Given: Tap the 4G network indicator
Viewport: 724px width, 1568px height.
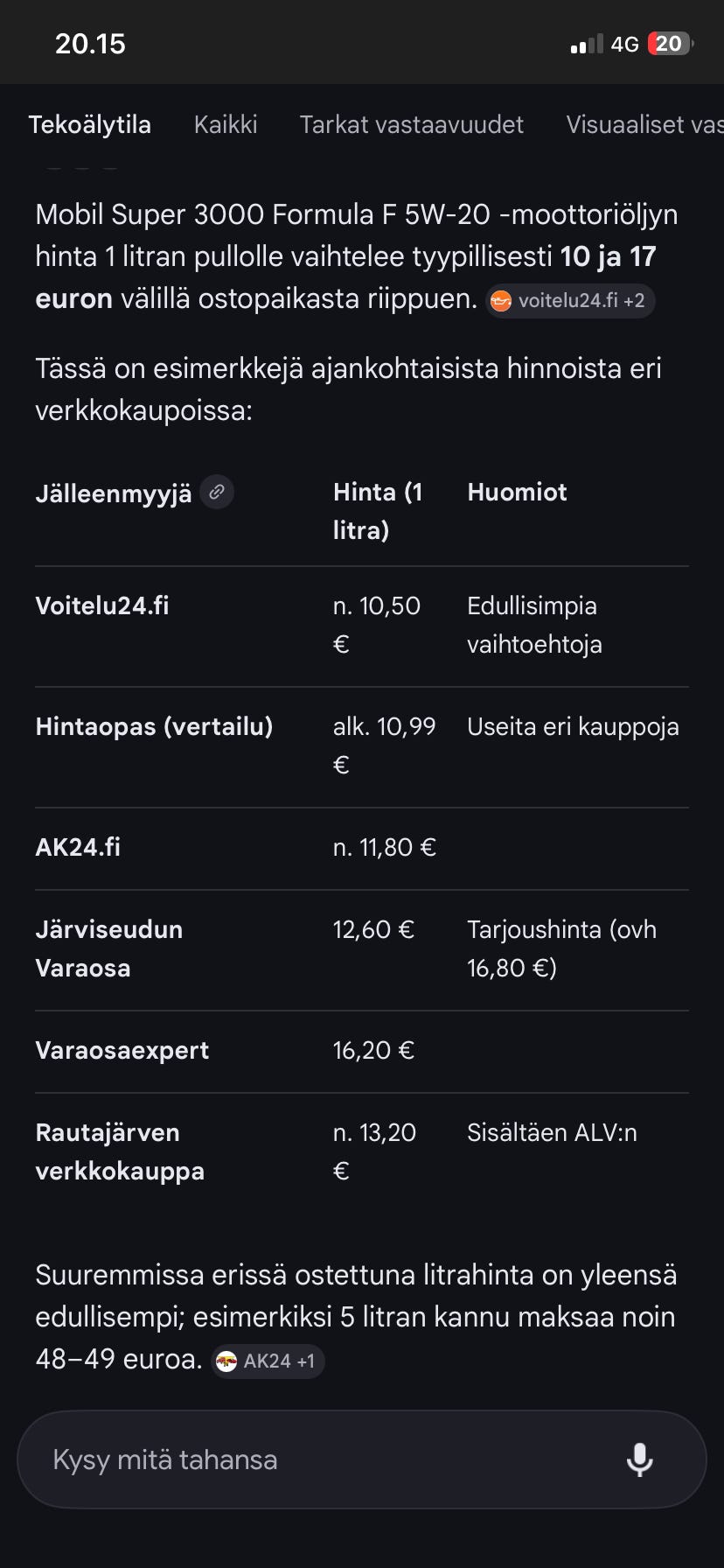Looking at the screenshot, I should click(x=623, y=42).
